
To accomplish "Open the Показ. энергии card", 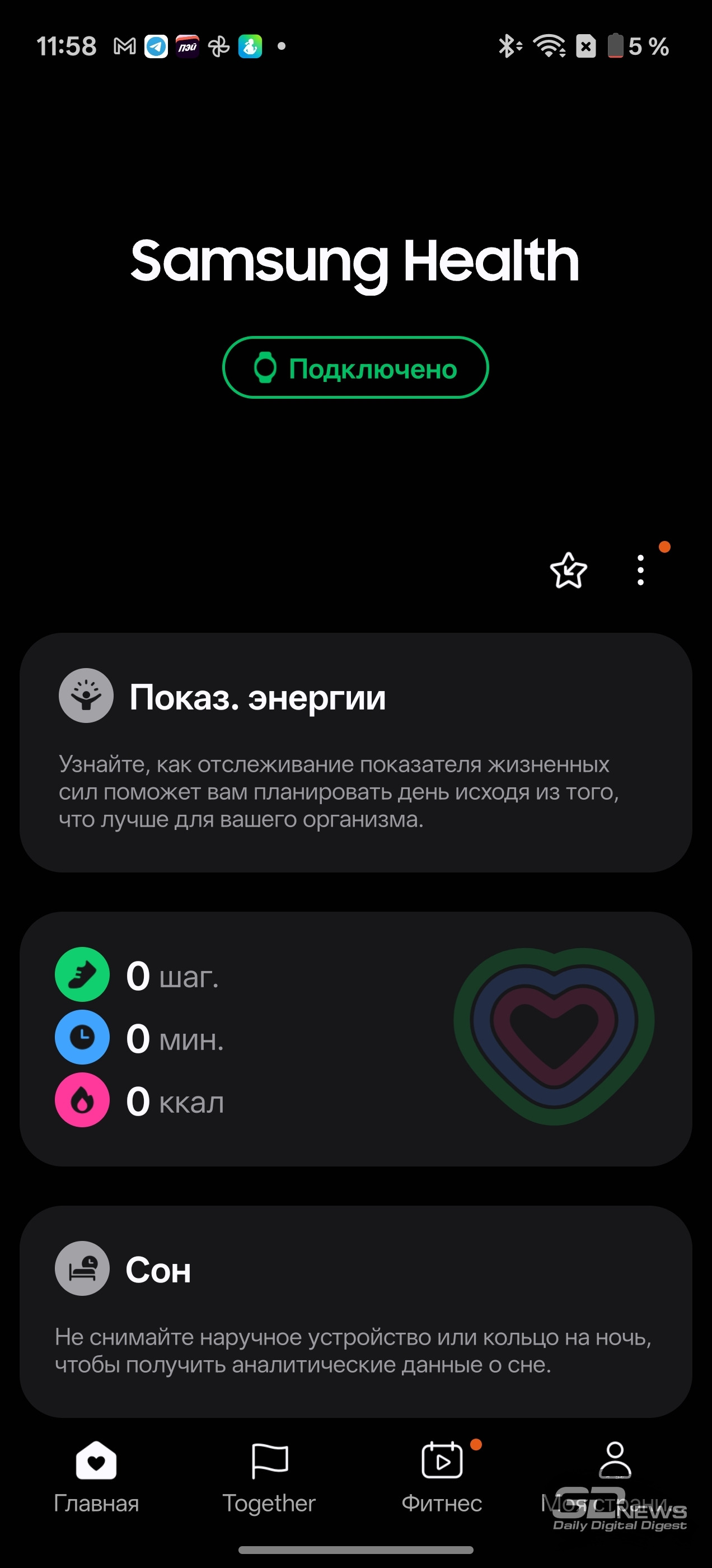I will coord(355,752).
